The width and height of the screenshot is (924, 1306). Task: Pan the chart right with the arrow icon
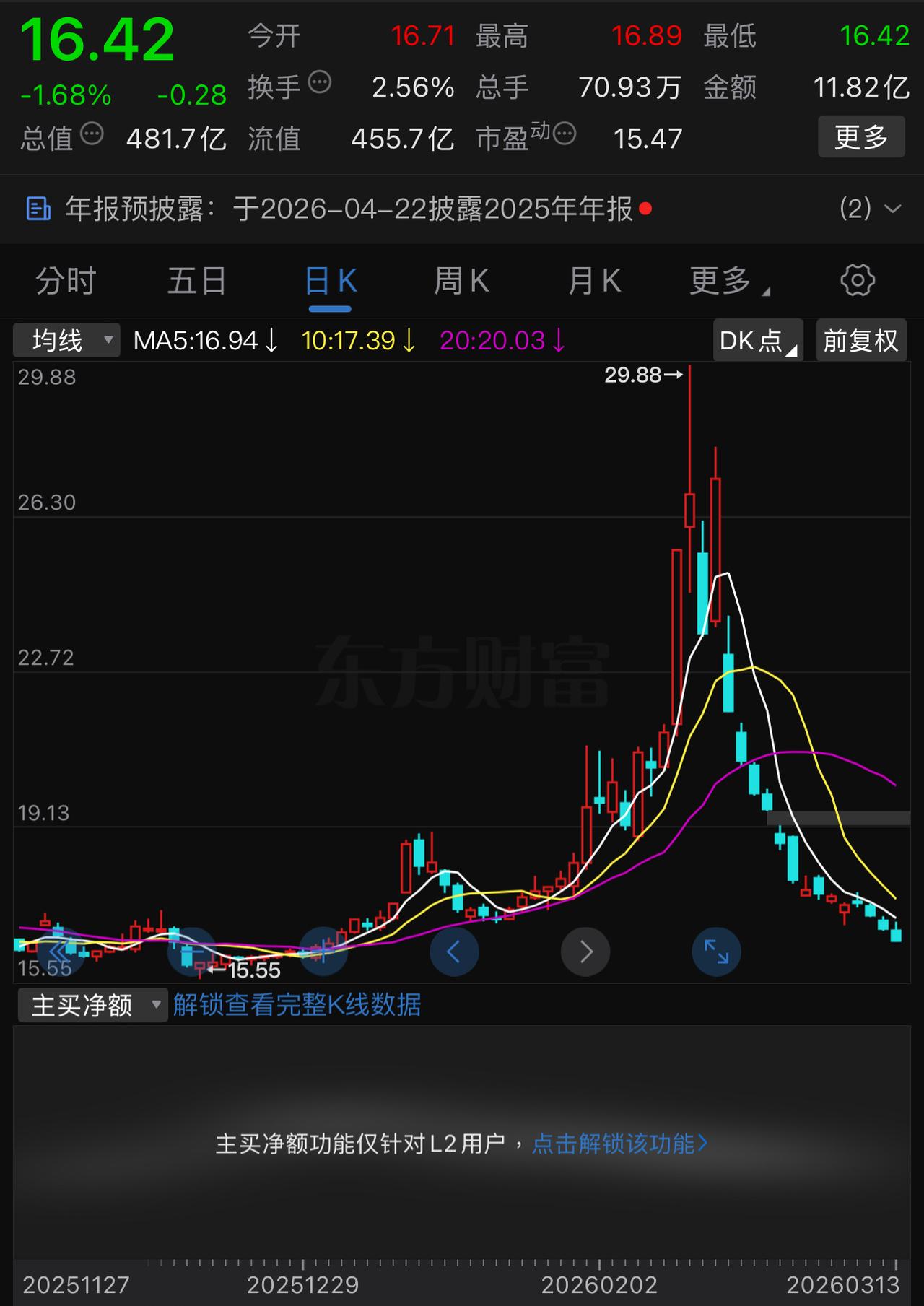(585, 952)
